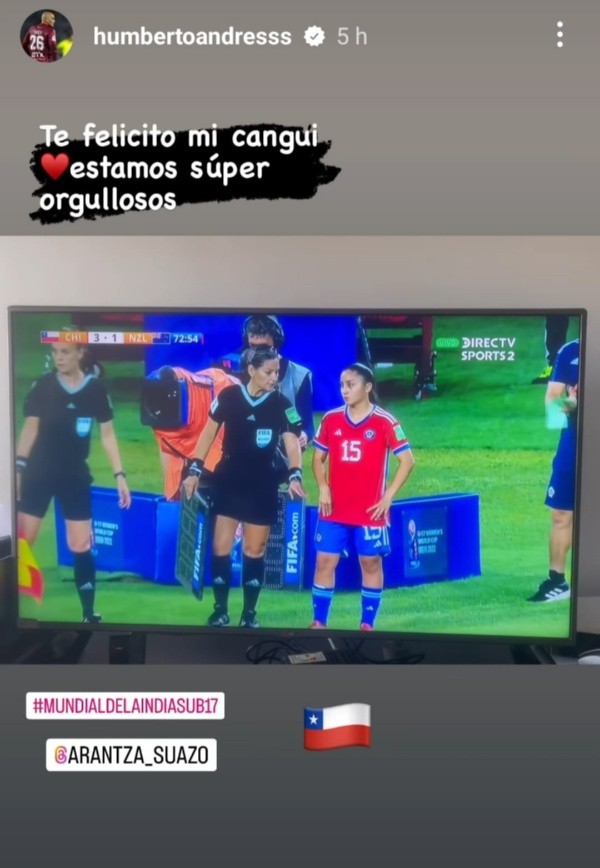600x868 pixels.
Task: Open the ARANTZA_SUAZO mention sticker
Action: click(131, 755)
